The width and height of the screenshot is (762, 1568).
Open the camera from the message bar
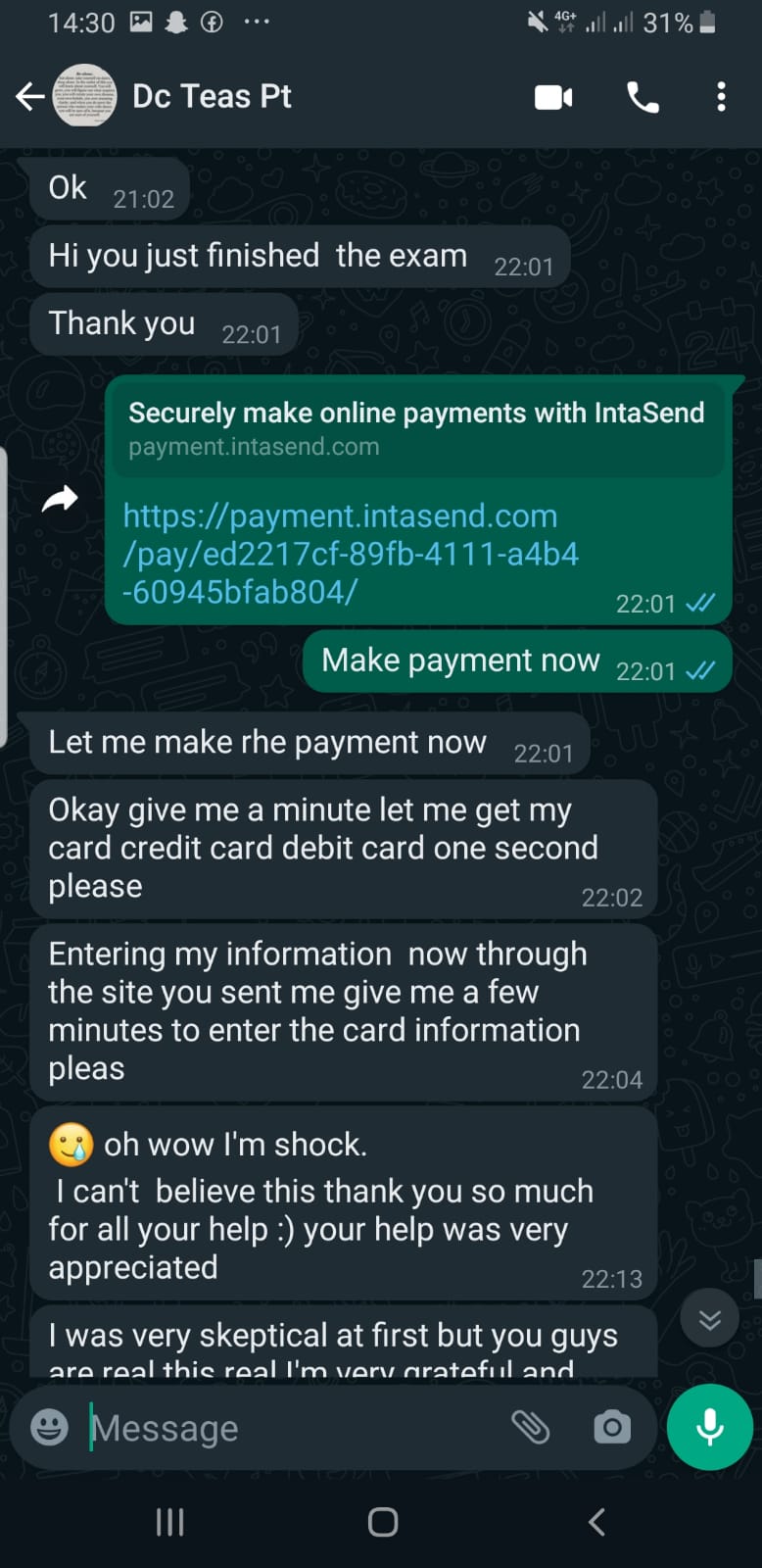coord(612,1427)
